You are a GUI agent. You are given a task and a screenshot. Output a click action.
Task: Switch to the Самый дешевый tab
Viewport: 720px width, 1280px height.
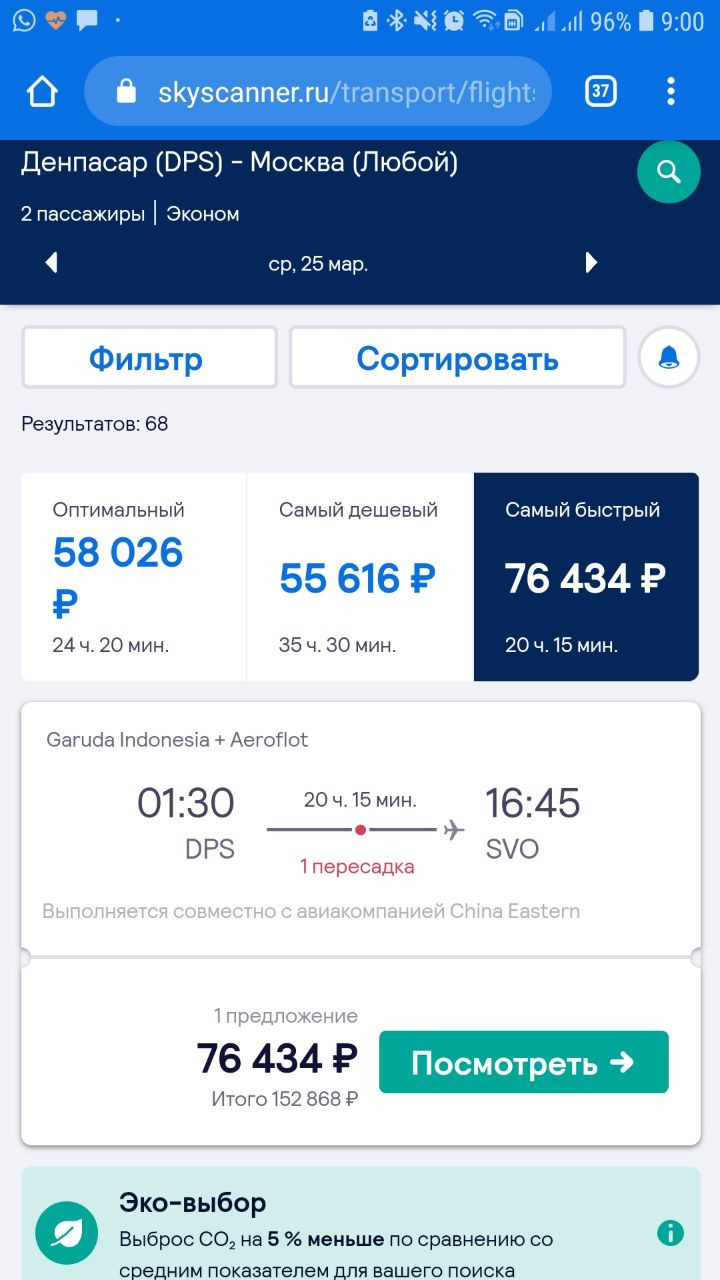pyautogui.click(x=359, y=577)
